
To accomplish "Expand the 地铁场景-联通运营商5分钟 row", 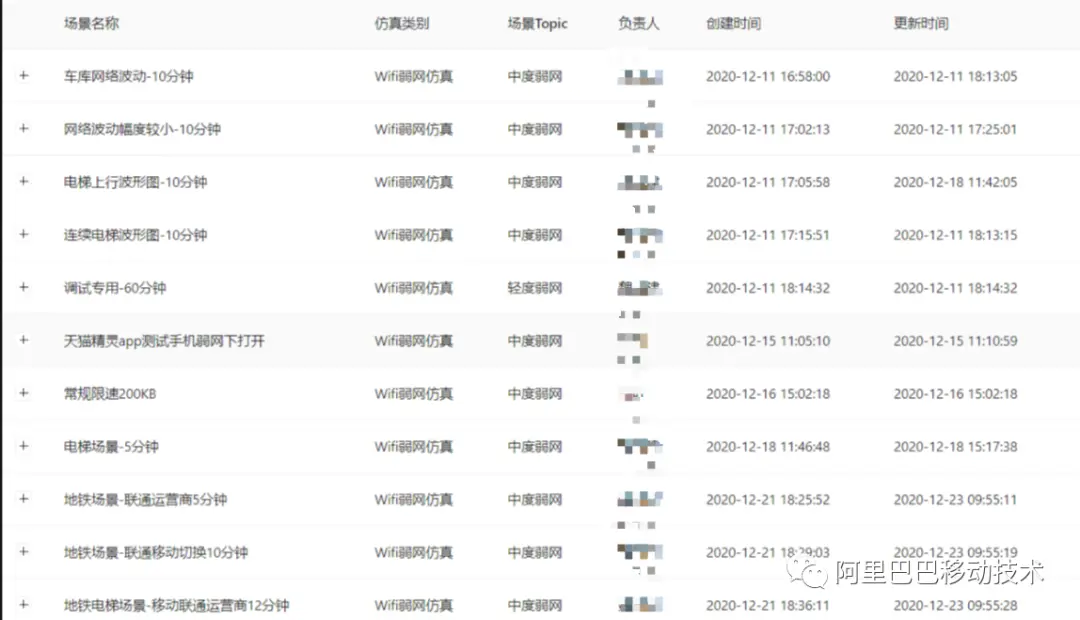I will click(x=24, y=499).
